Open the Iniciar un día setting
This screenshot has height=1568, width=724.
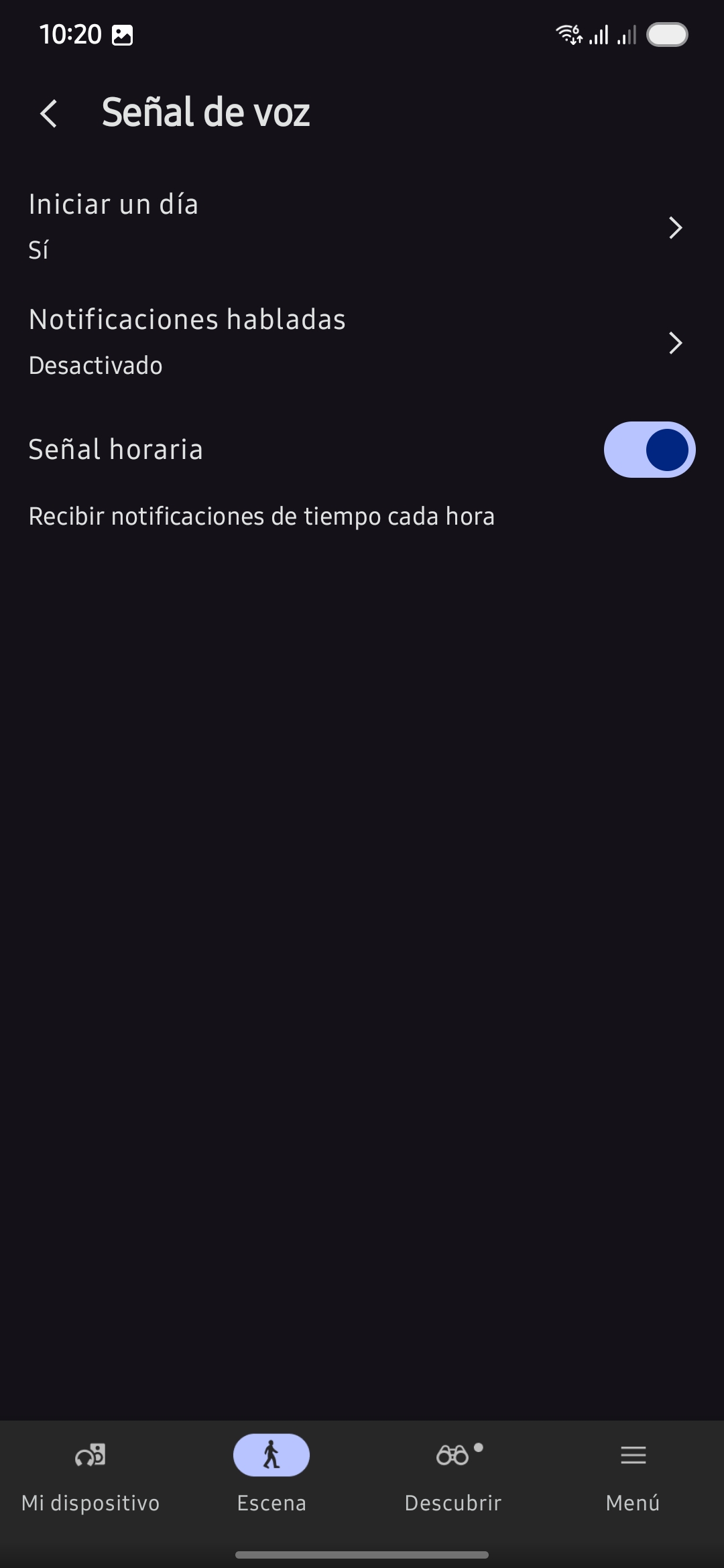click(362, 227)
